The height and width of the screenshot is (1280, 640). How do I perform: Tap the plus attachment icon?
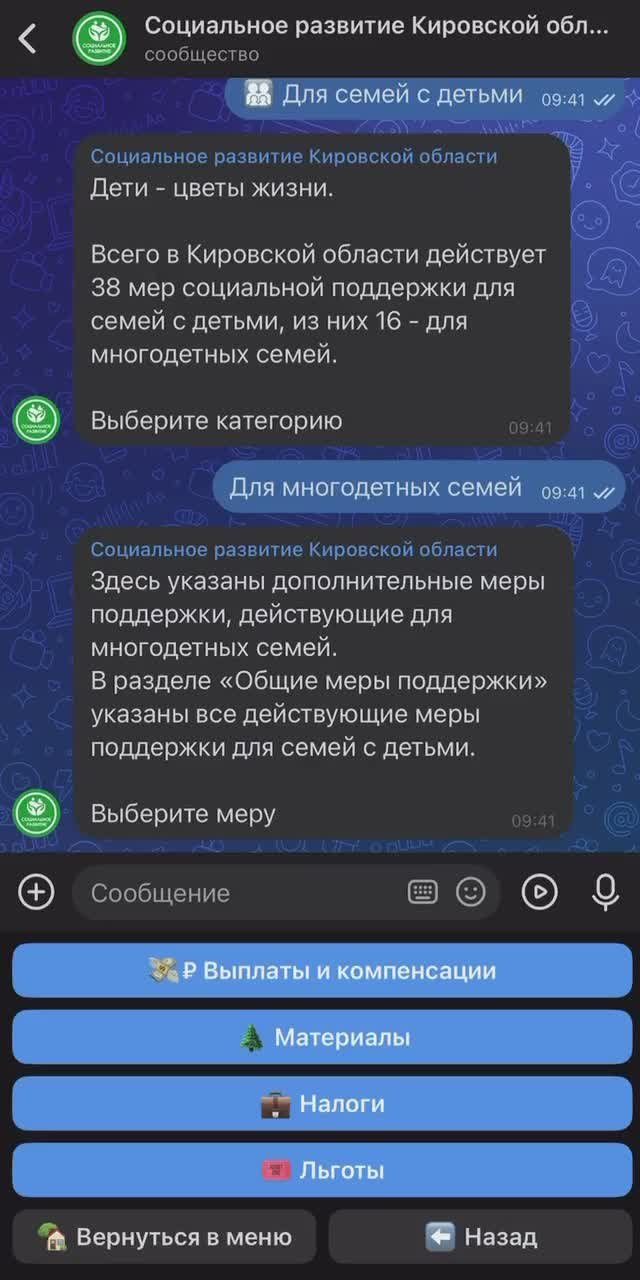click(37, 892)
